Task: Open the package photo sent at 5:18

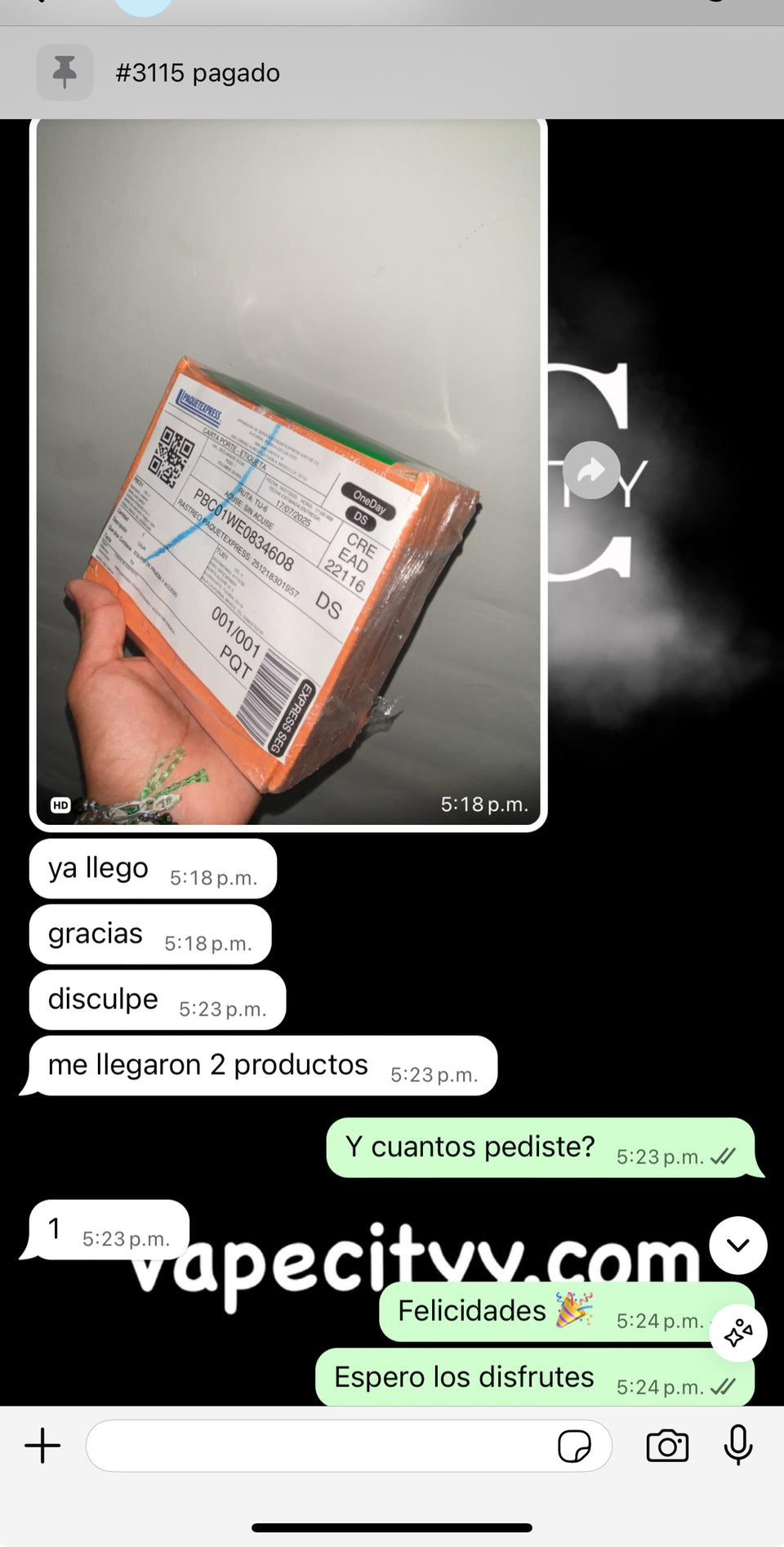Action: pos(287,474)
